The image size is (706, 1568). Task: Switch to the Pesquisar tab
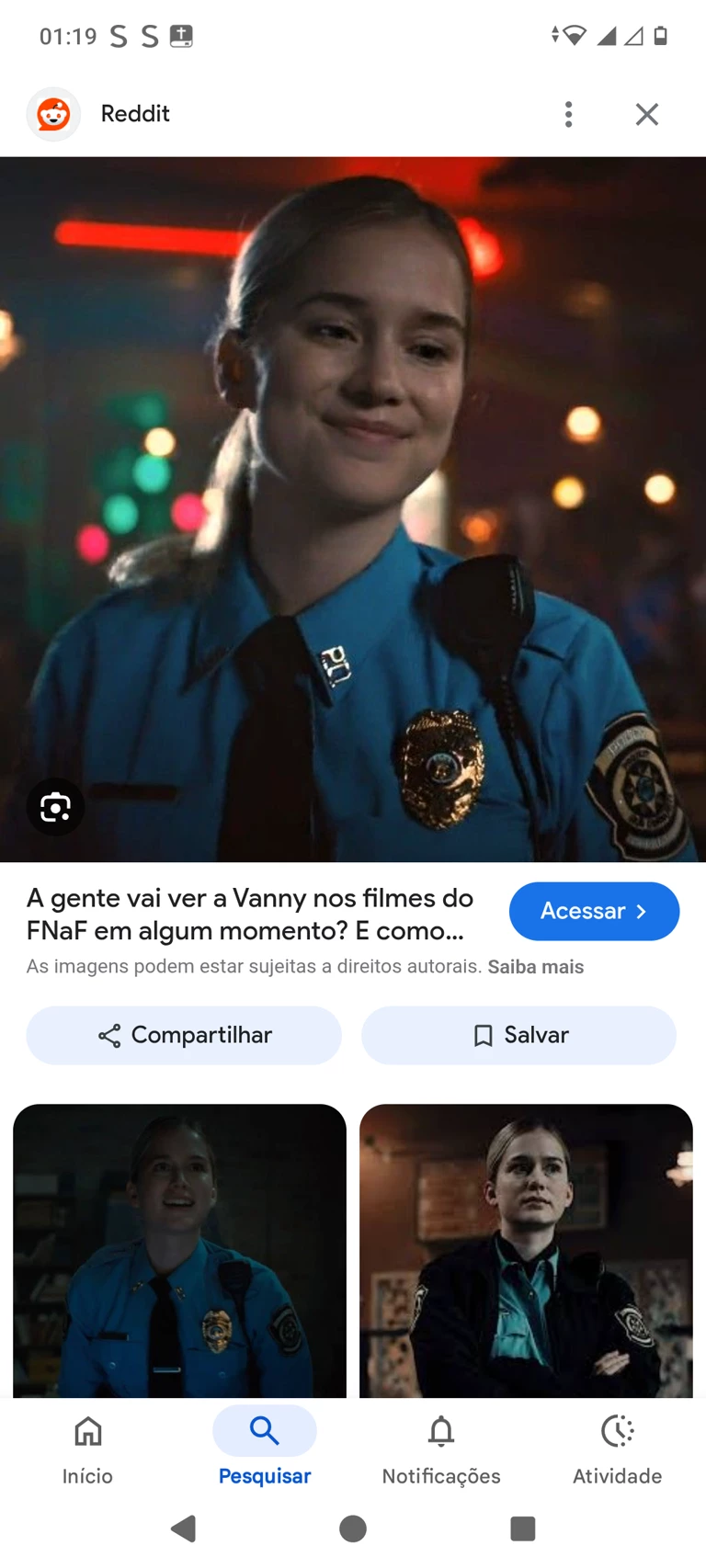pos(265,1449)
